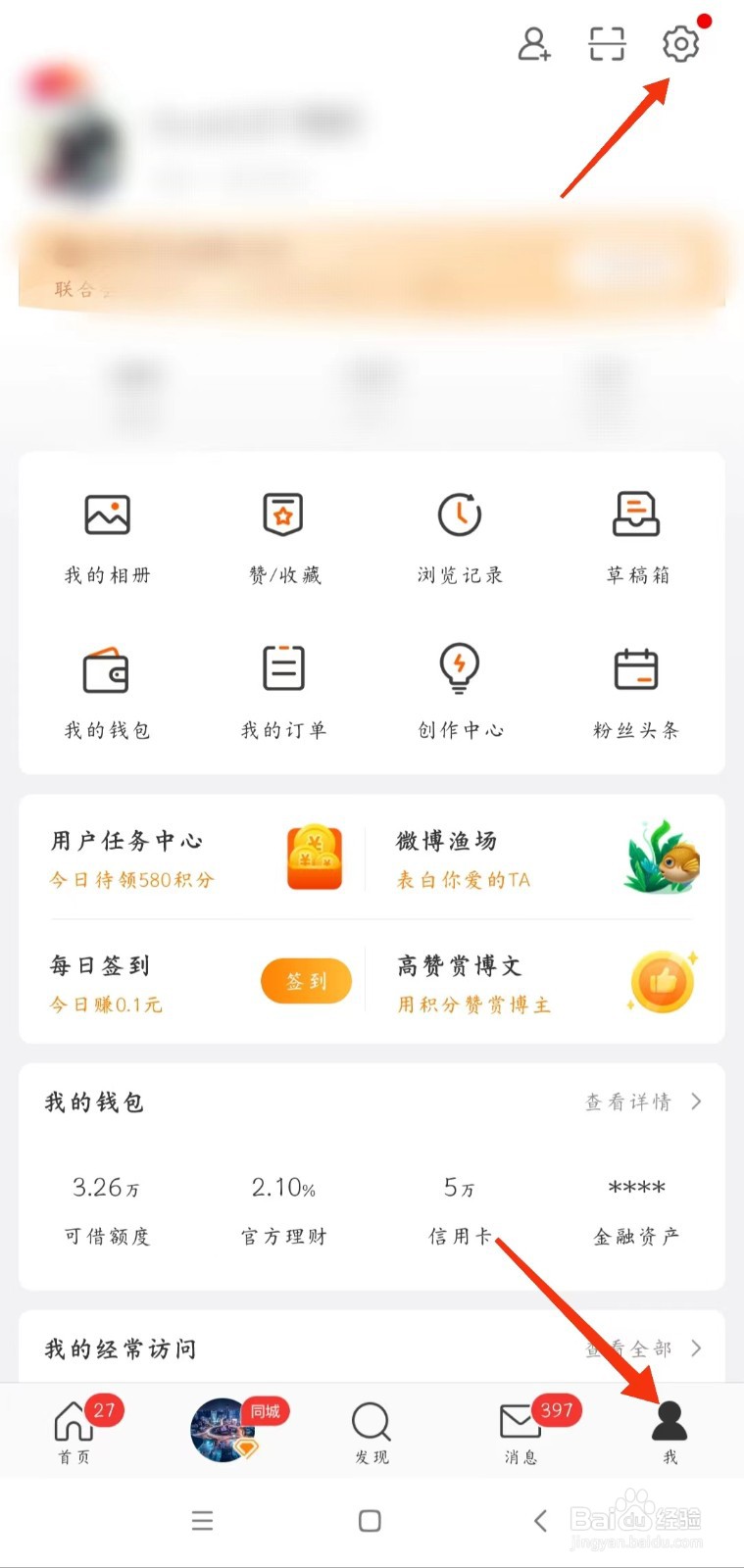The width and height of the screenshot is (744, 1568).
Task: Open 粉丝头条 fan headlines
Action: click(x=635, y=686)
